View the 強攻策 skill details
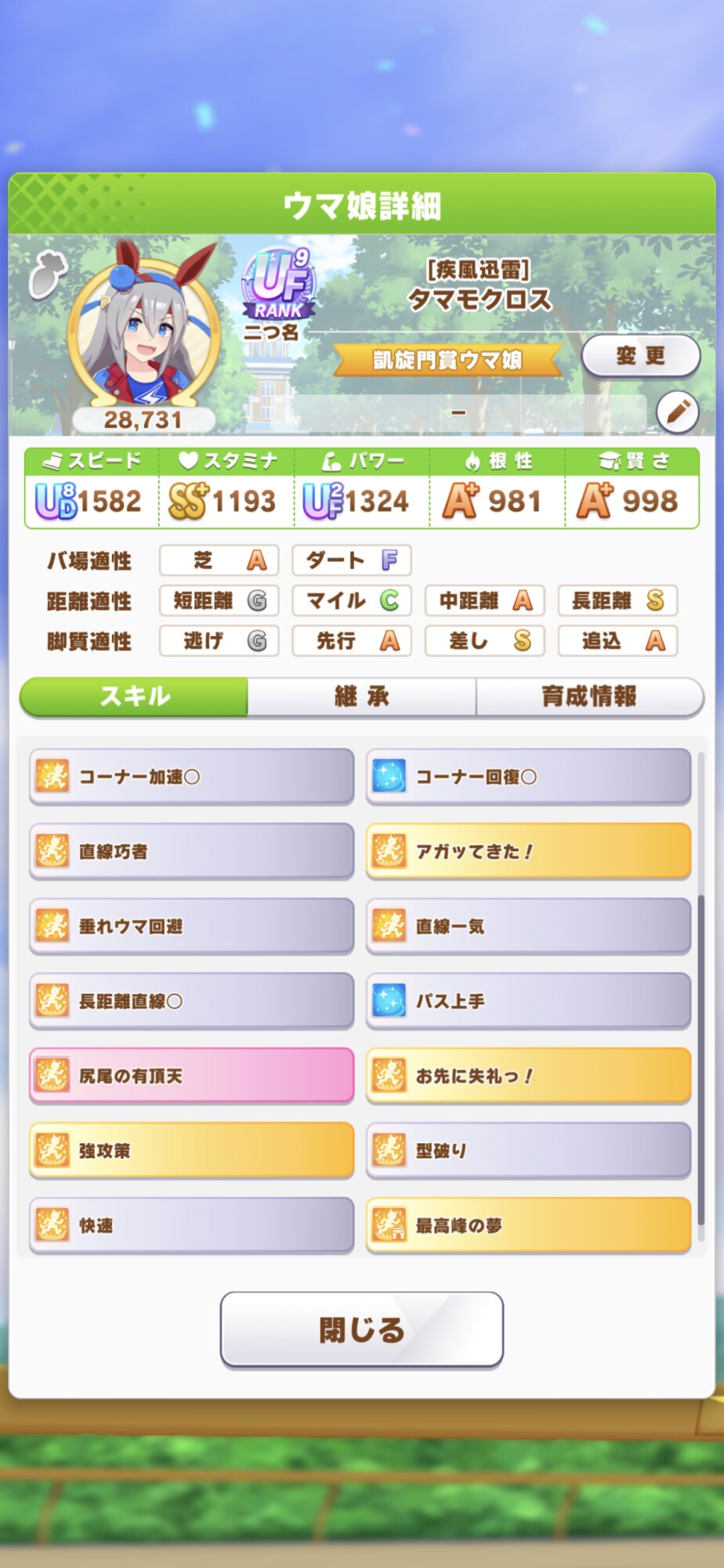Image resolution: width=724 pixels, height=1568 pixels. point(191,1150)
